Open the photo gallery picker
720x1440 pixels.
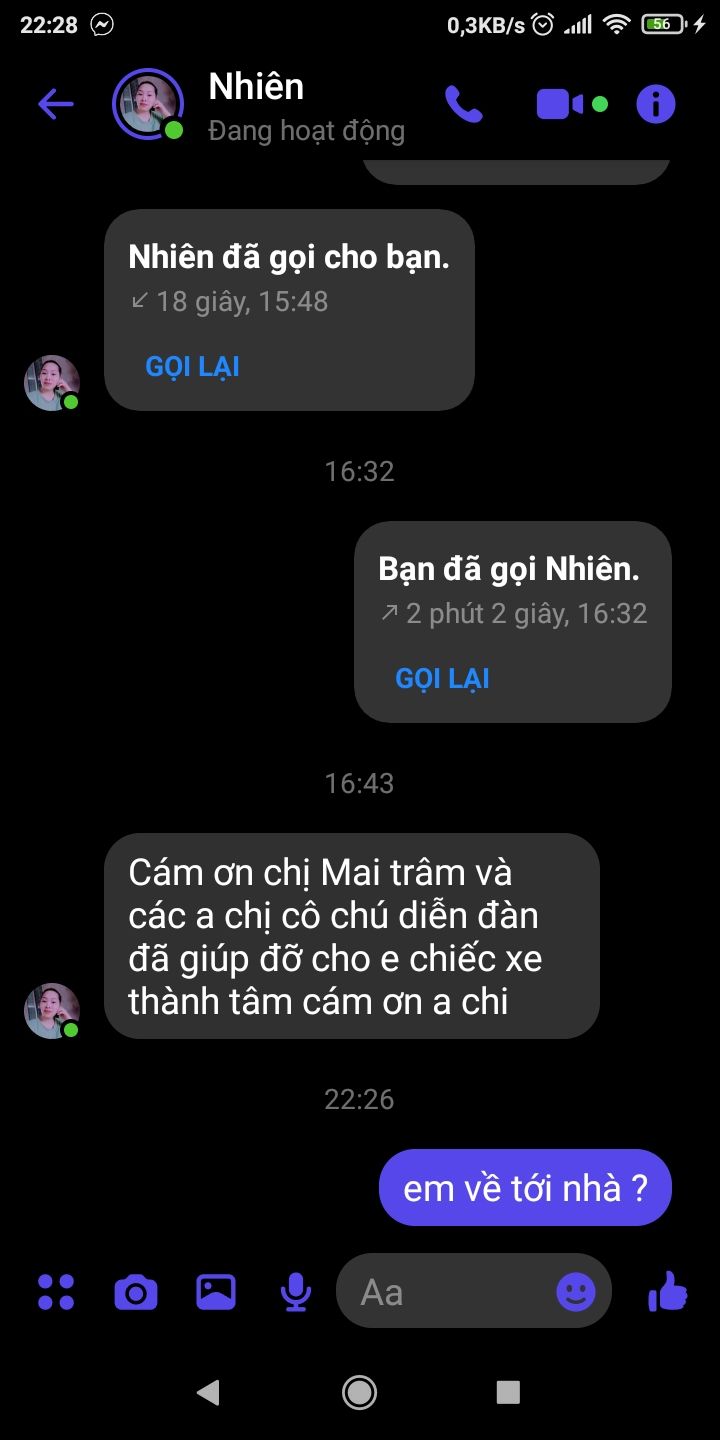tap(216, 1292)
